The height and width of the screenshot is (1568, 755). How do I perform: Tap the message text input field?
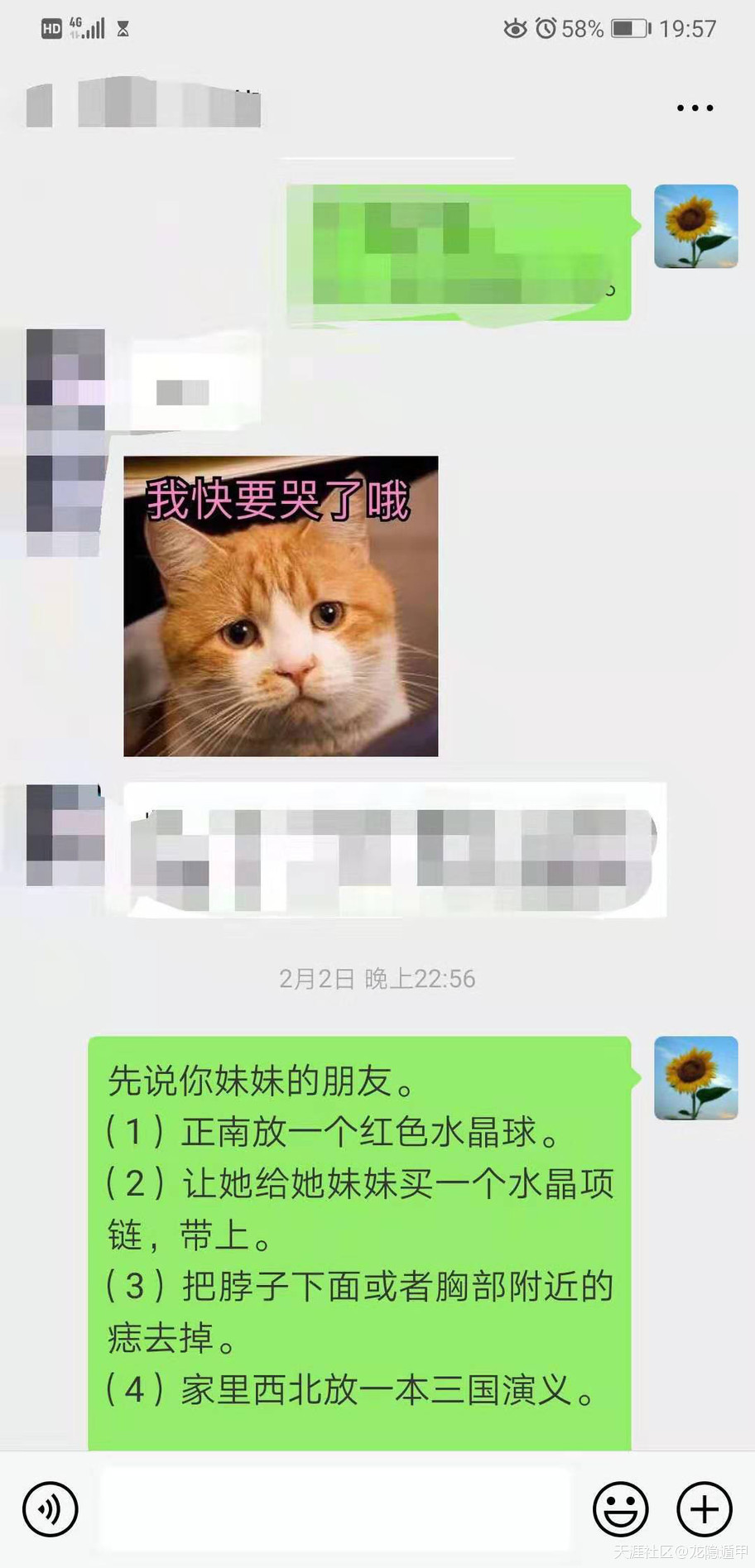pos(335,1508)
